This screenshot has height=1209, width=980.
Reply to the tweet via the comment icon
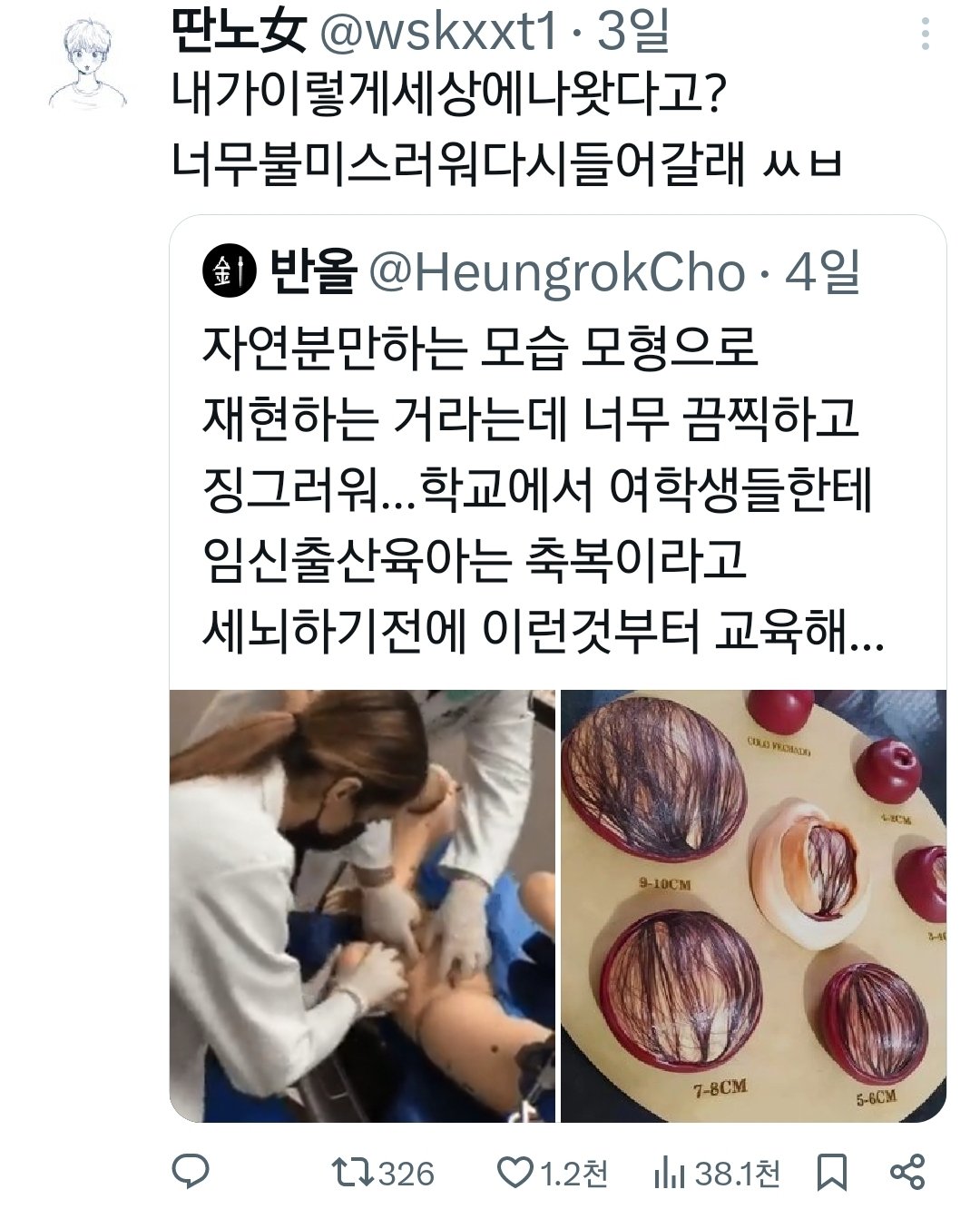click(191, 1172)
